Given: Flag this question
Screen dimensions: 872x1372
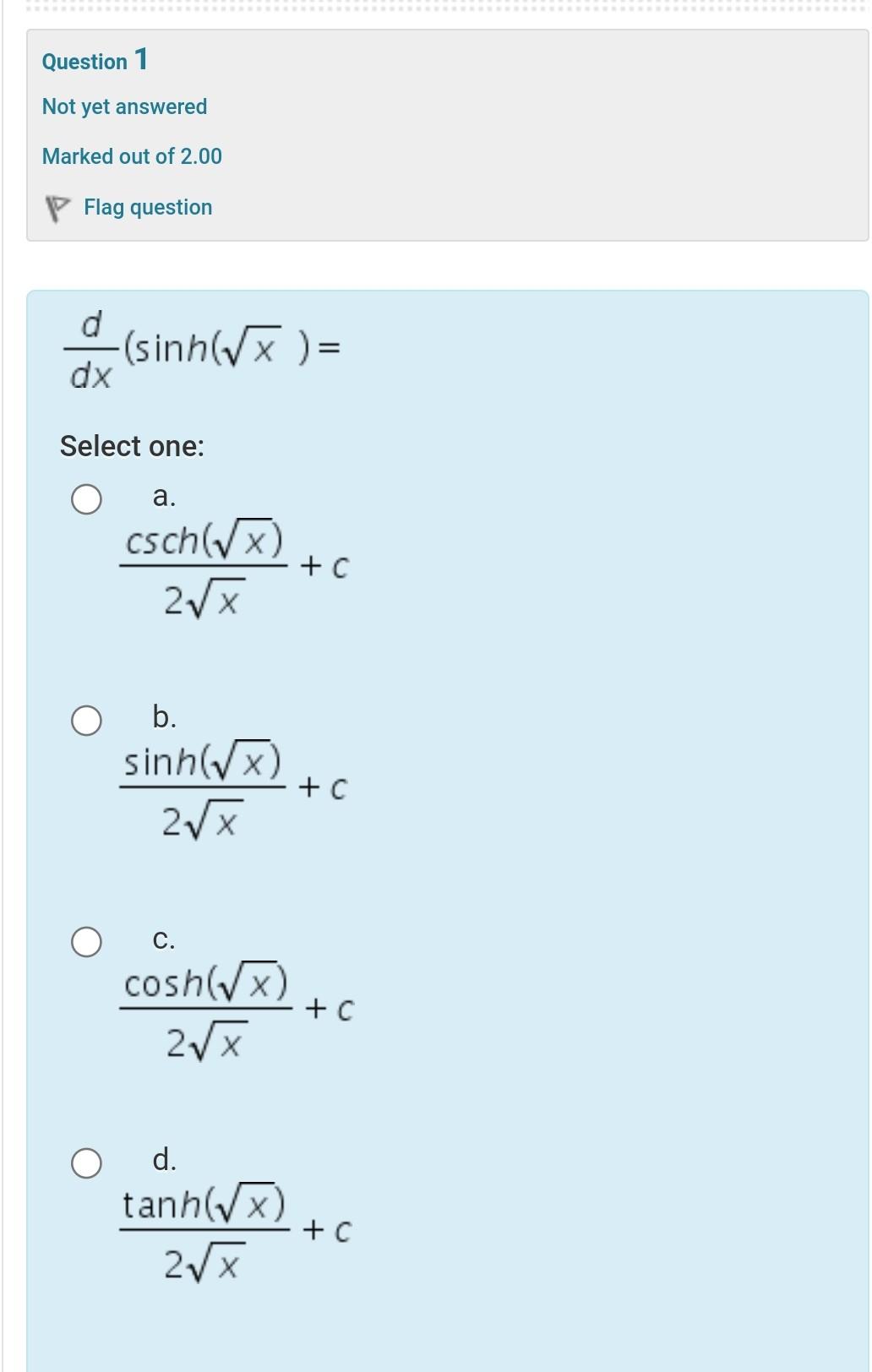Looking at the screenshot, I should [147, 208].
